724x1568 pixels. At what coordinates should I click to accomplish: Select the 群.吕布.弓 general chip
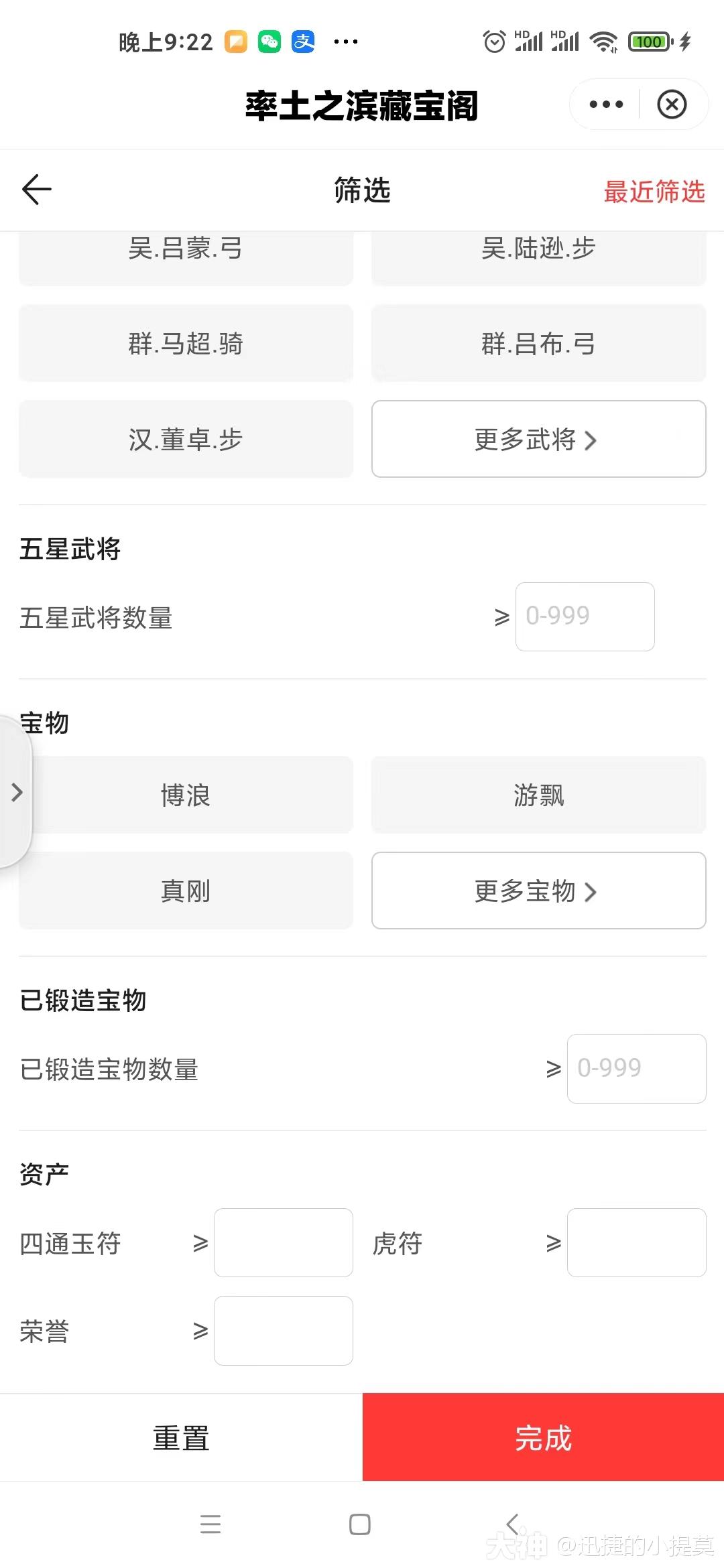click(x=538, y=344)
